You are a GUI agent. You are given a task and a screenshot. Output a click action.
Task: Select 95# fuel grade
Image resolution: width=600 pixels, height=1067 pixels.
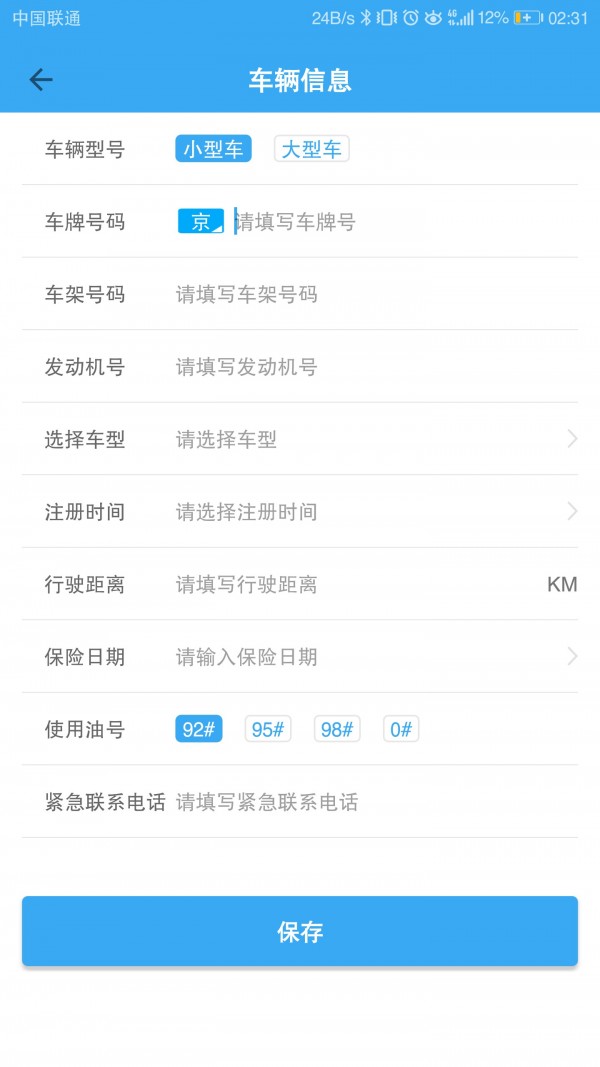coord(268,729)
